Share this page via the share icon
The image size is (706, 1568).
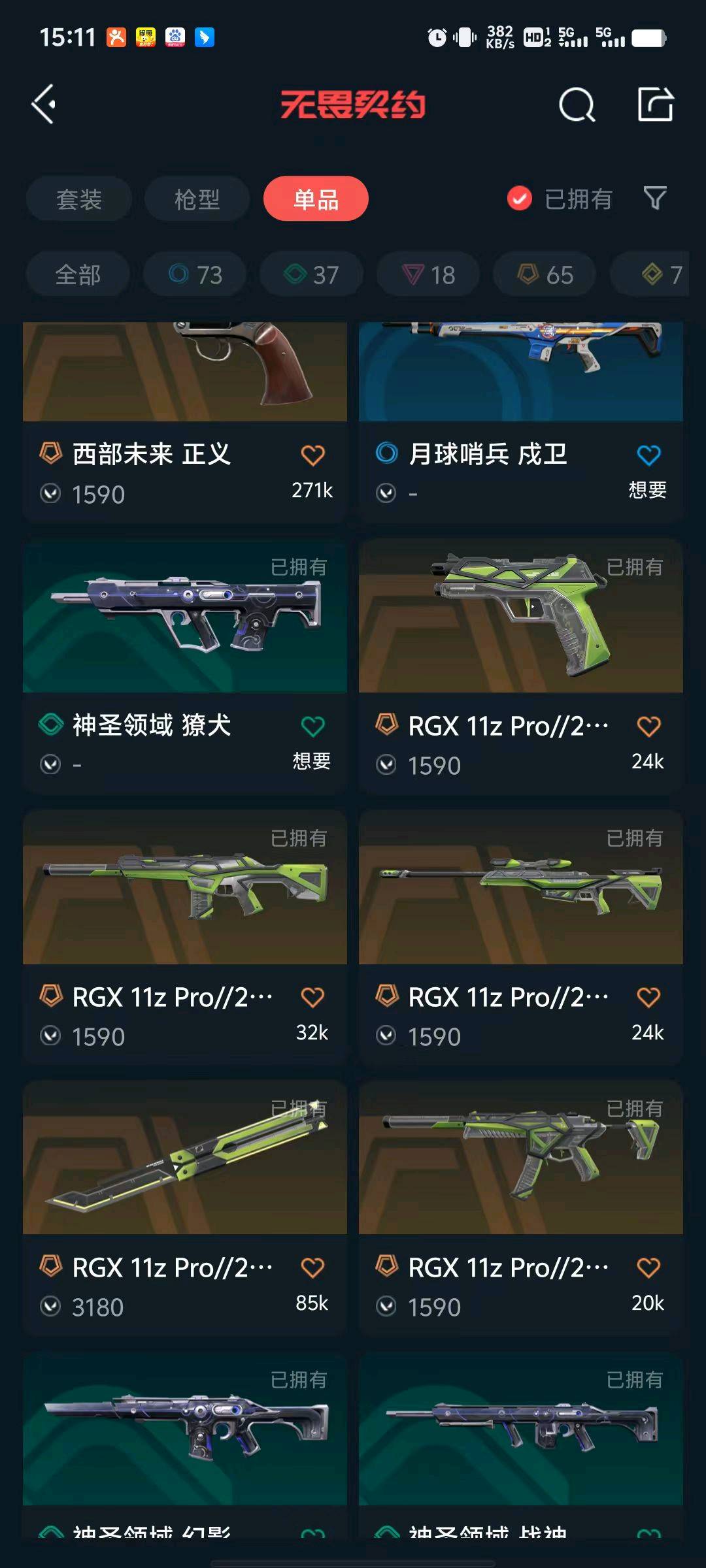pos(655,105)
